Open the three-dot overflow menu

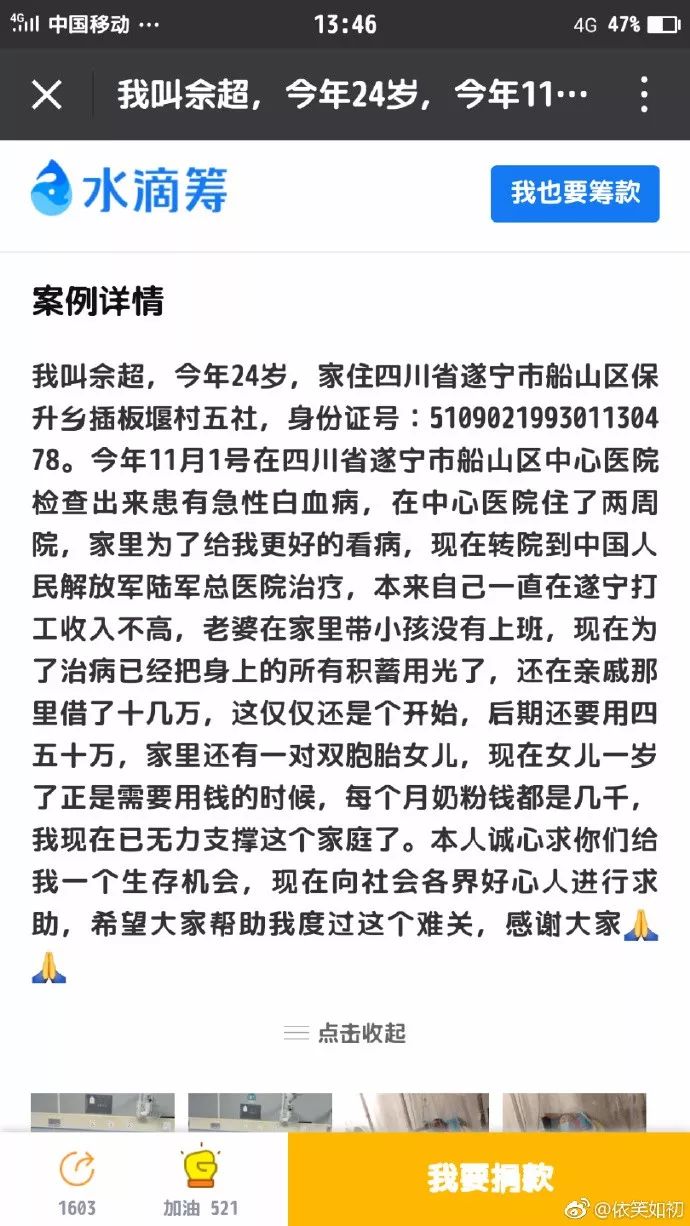point(644,95)
